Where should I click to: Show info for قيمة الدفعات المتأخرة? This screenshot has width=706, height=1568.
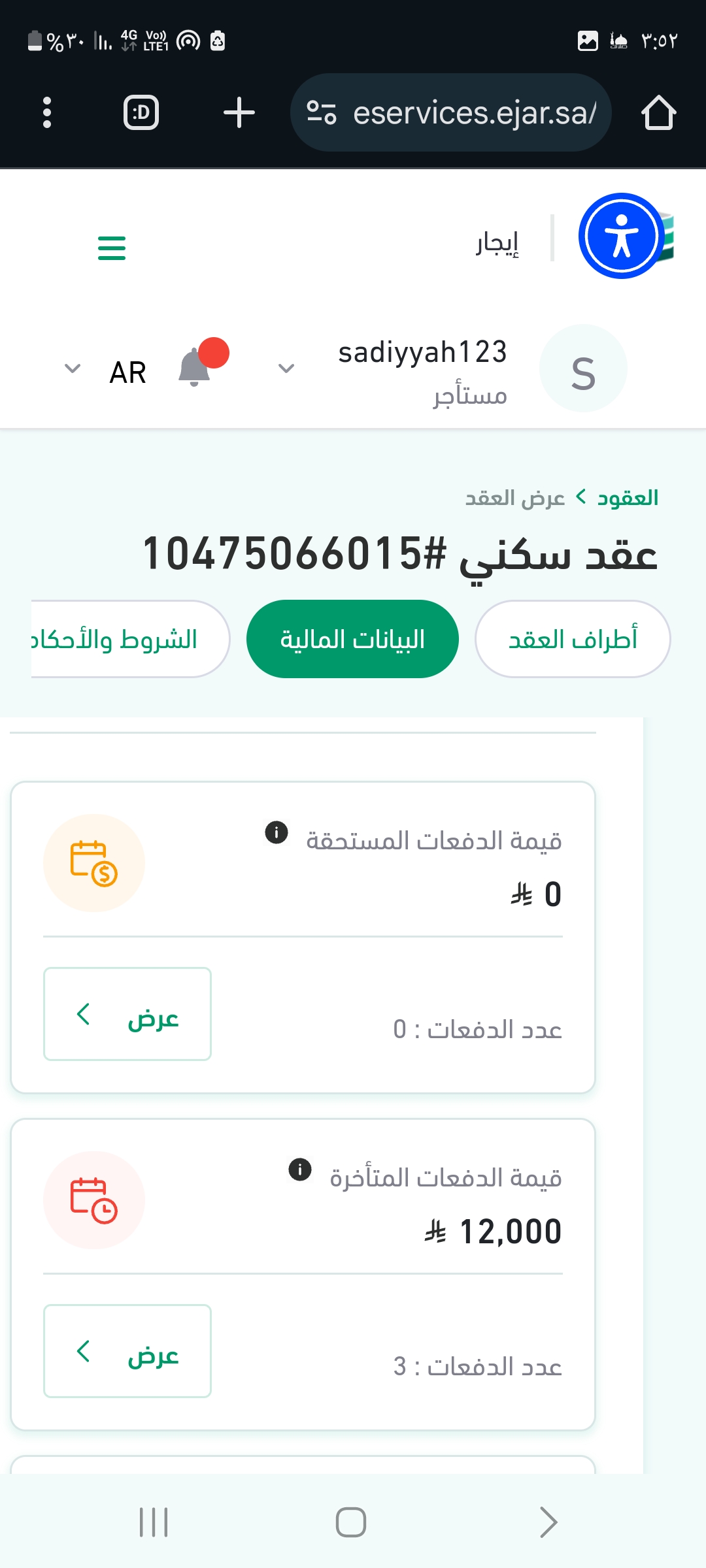[300, 1169]
